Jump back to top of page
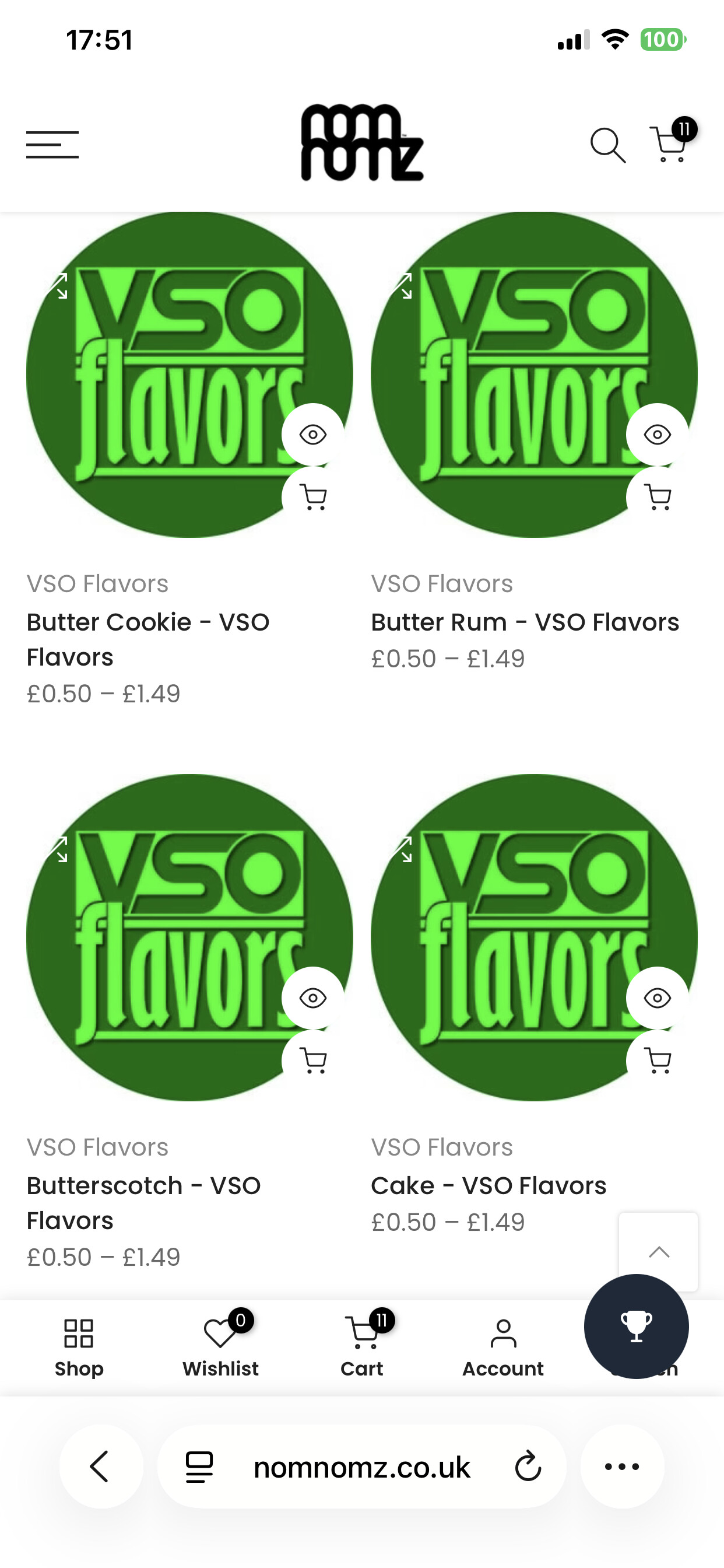Screen dimensions: 724x1568 (658, 1251)
